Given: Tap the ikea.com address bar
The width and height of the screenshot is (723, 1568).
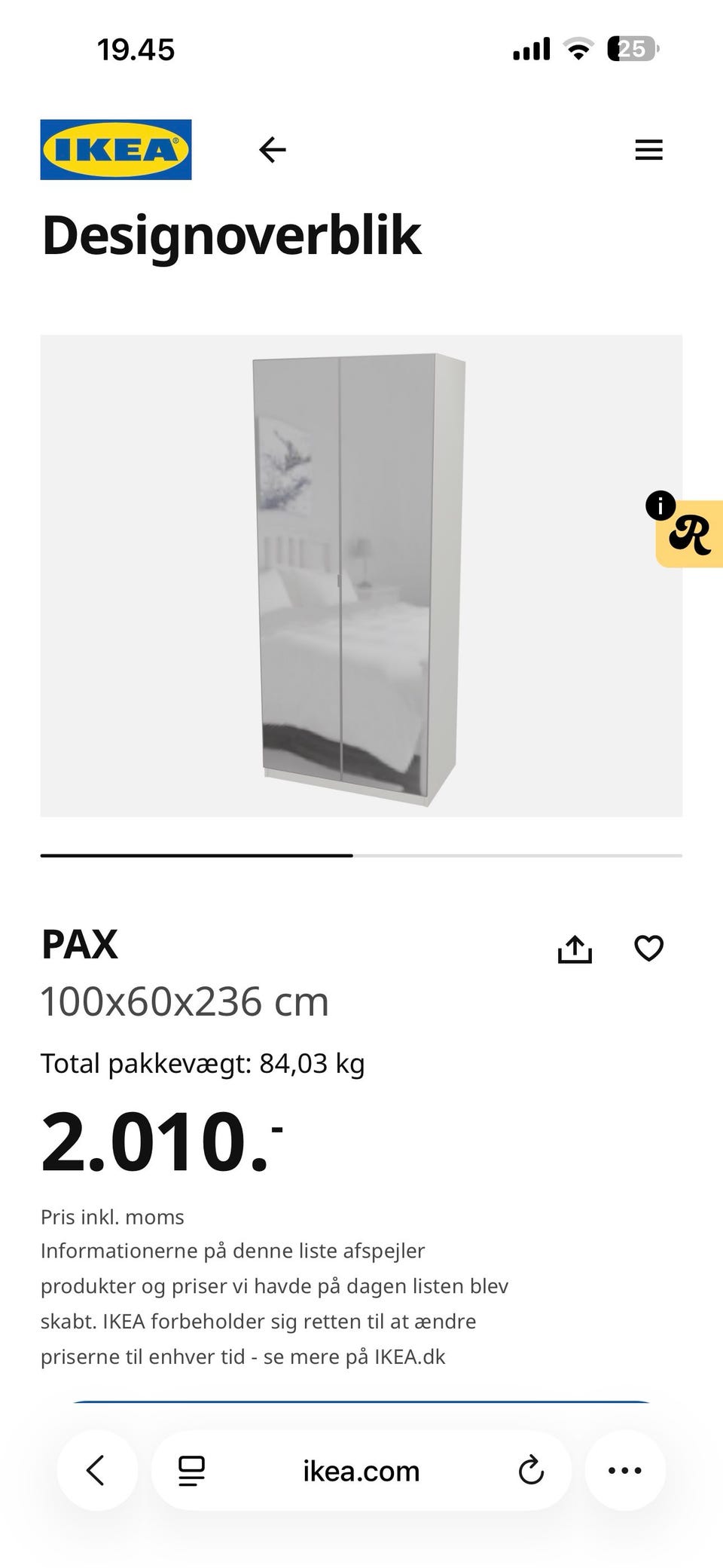Looking at the screenshot, I should point(361,1471).
